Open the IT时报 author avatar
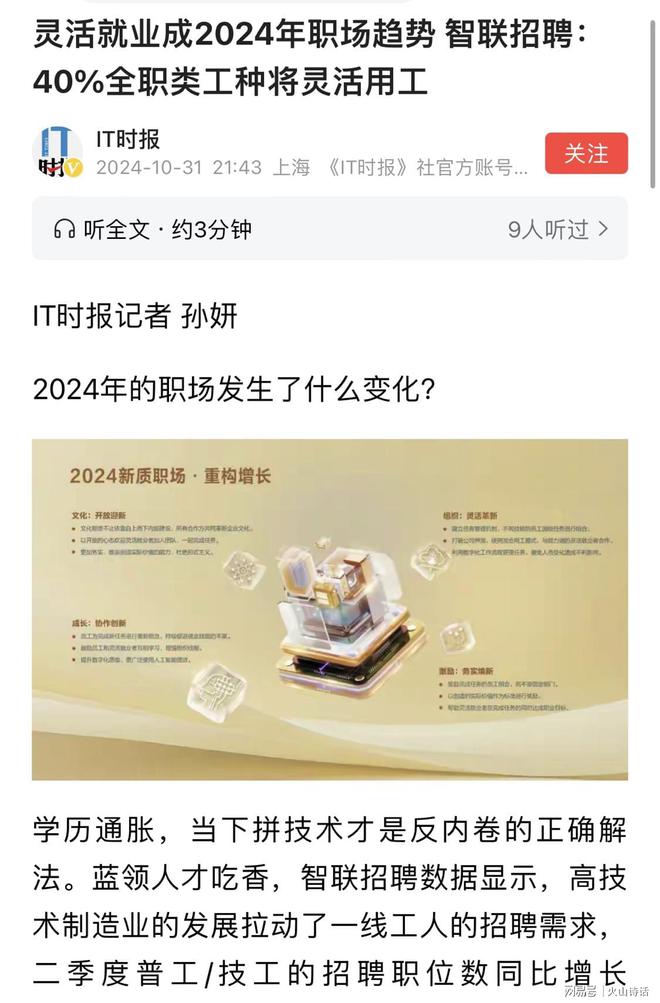The width and height of the screenshot is (660, 1003). point(57,153)
